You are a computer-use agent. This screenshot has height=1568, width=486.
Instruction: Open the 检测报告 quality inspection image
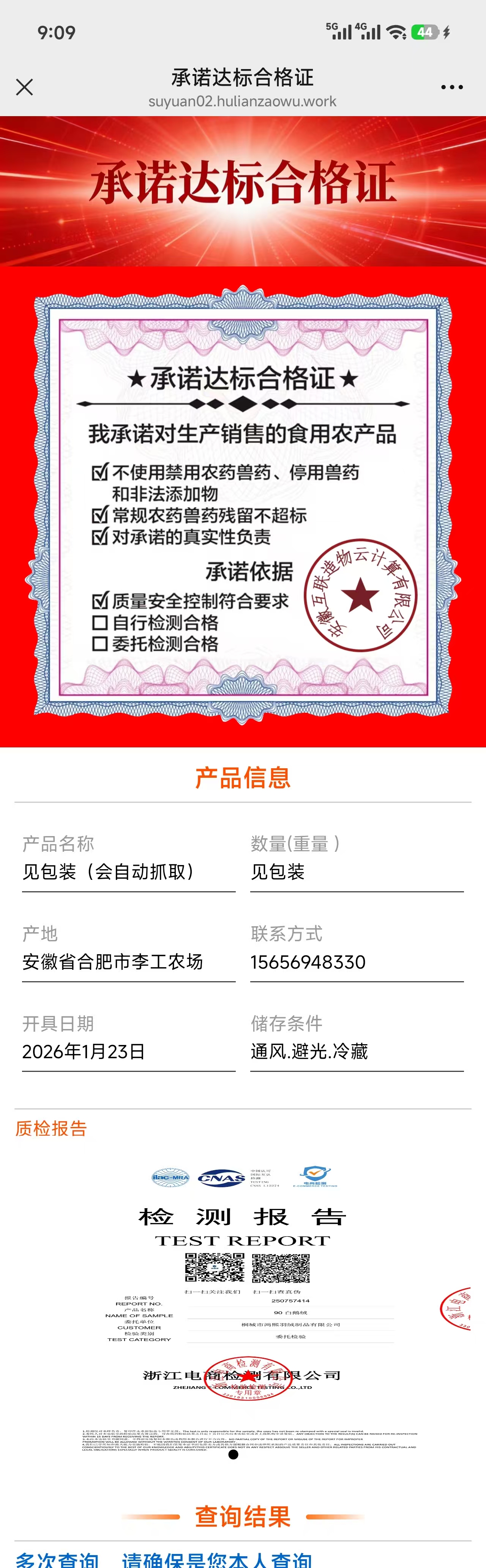[x=242, y=1309]
